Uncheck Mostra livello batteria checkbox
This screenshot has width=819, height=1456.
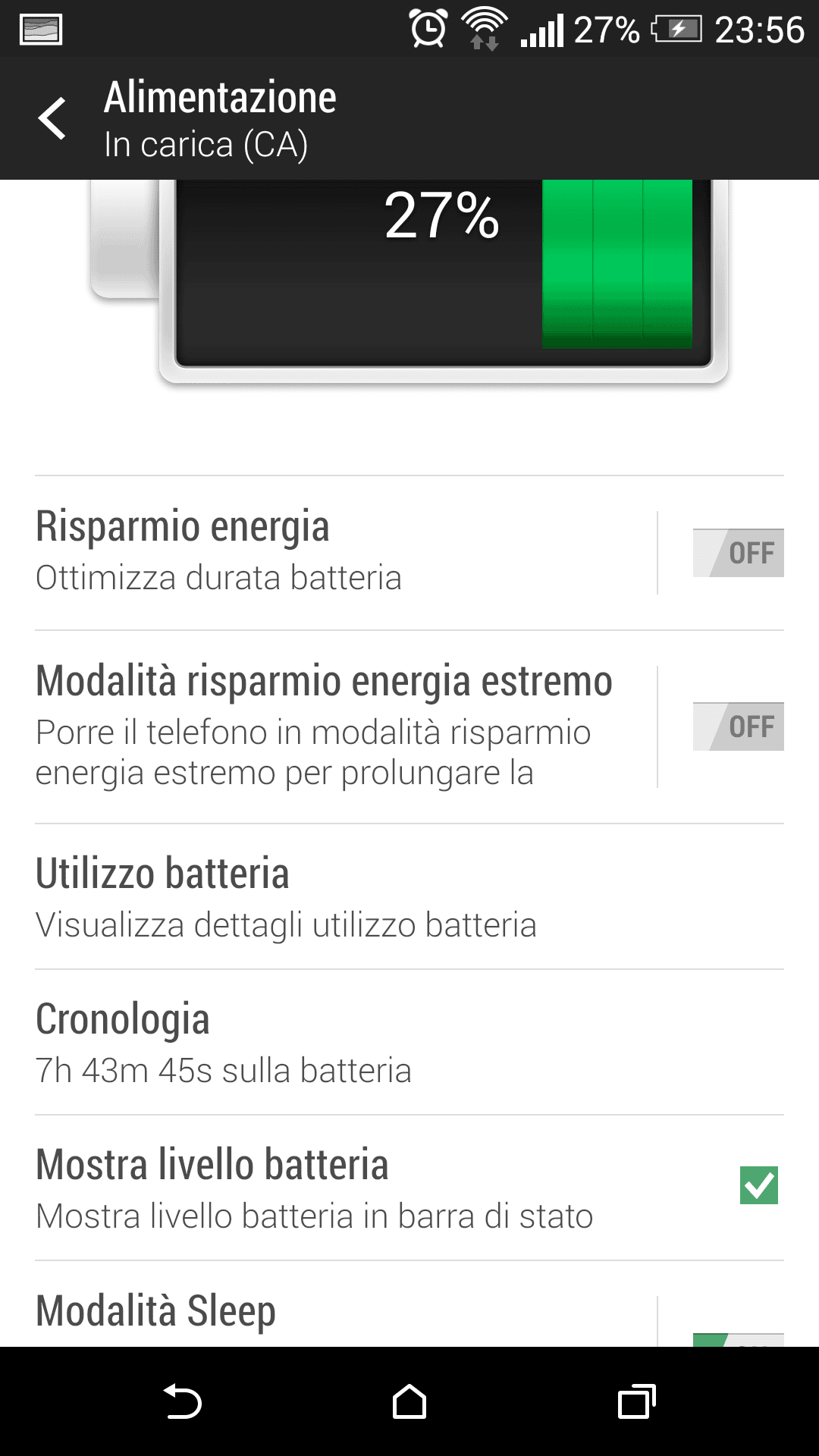pyautogui.click(x=759, y=1185)
